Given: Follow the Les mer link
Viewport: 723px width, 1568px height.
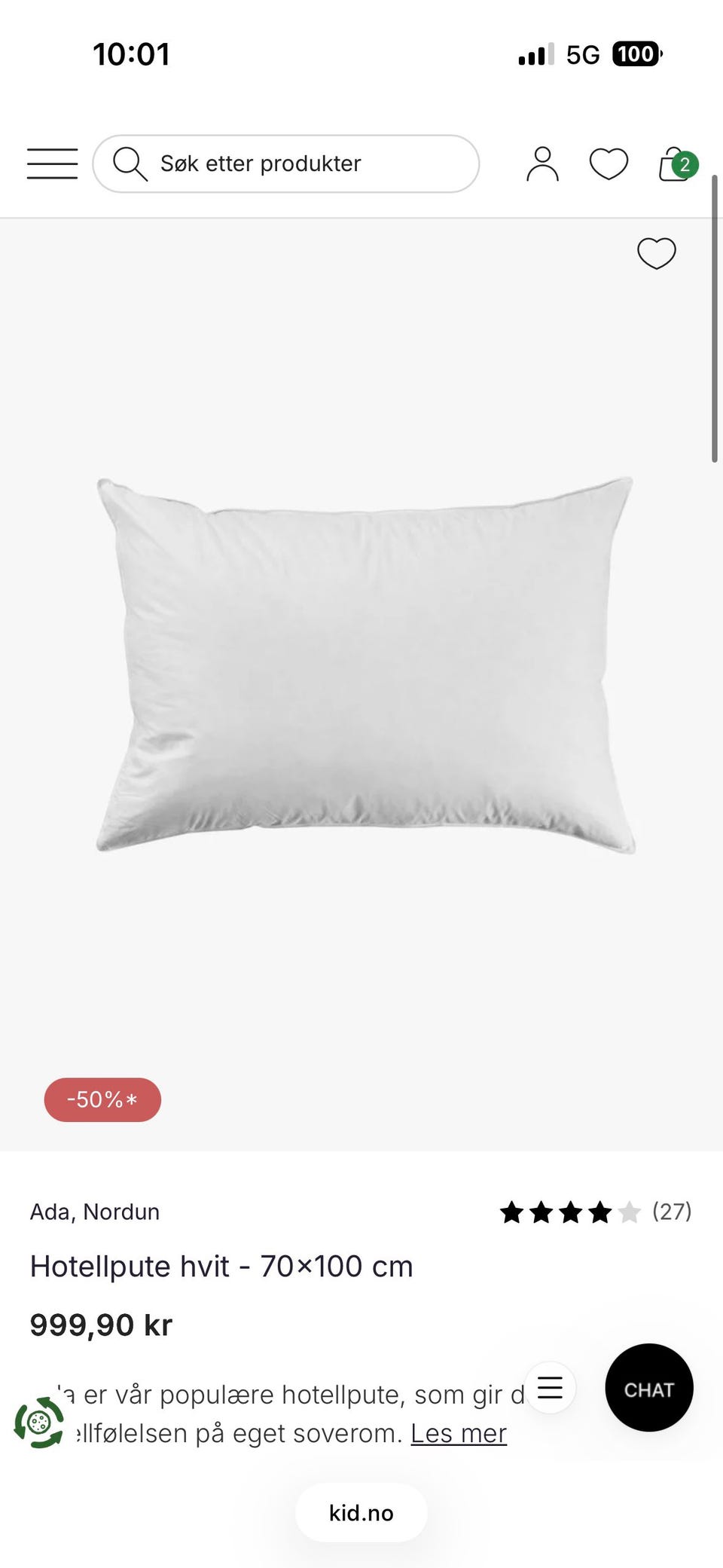Looking at the screenshot, I should 458,1433.
